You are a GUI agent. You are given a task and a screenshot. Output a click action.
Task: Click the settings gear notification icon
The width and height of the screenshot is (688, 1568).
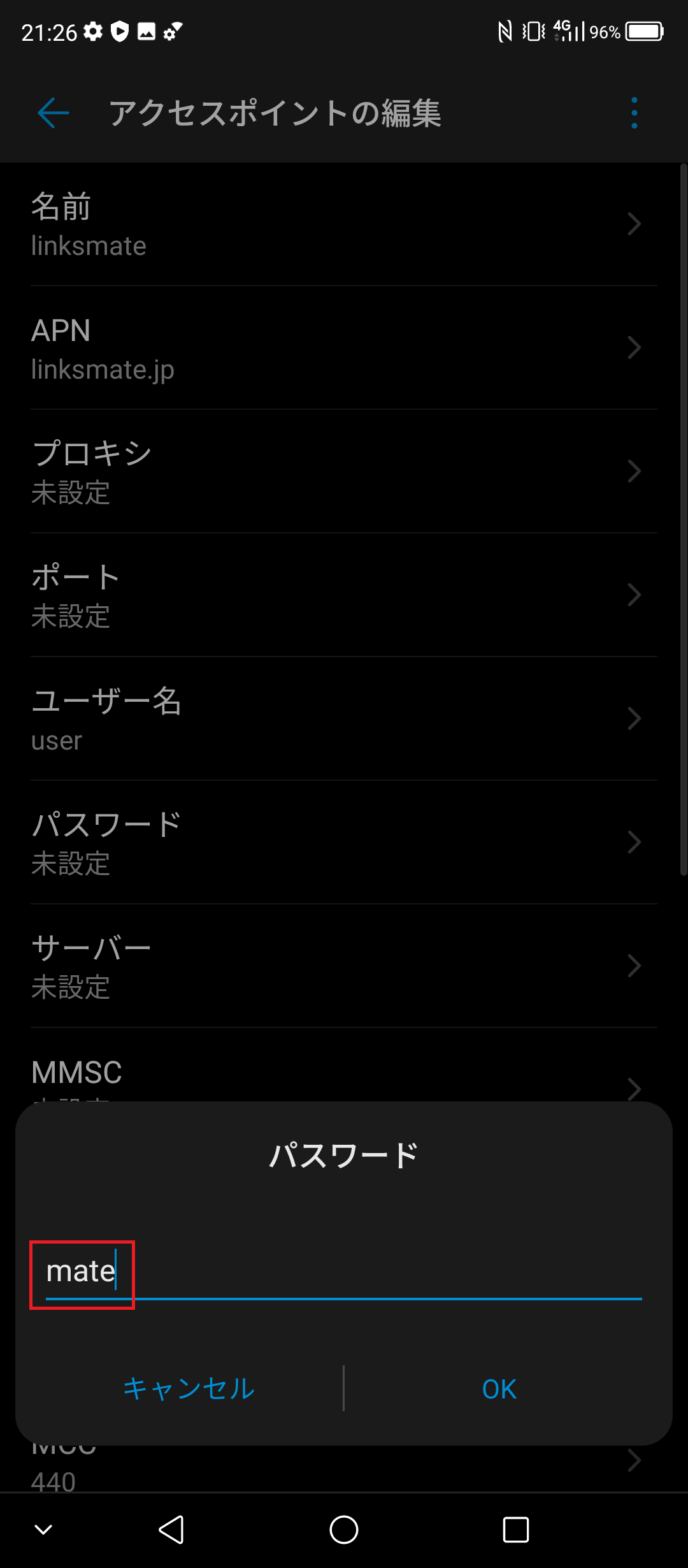[93, 30]
